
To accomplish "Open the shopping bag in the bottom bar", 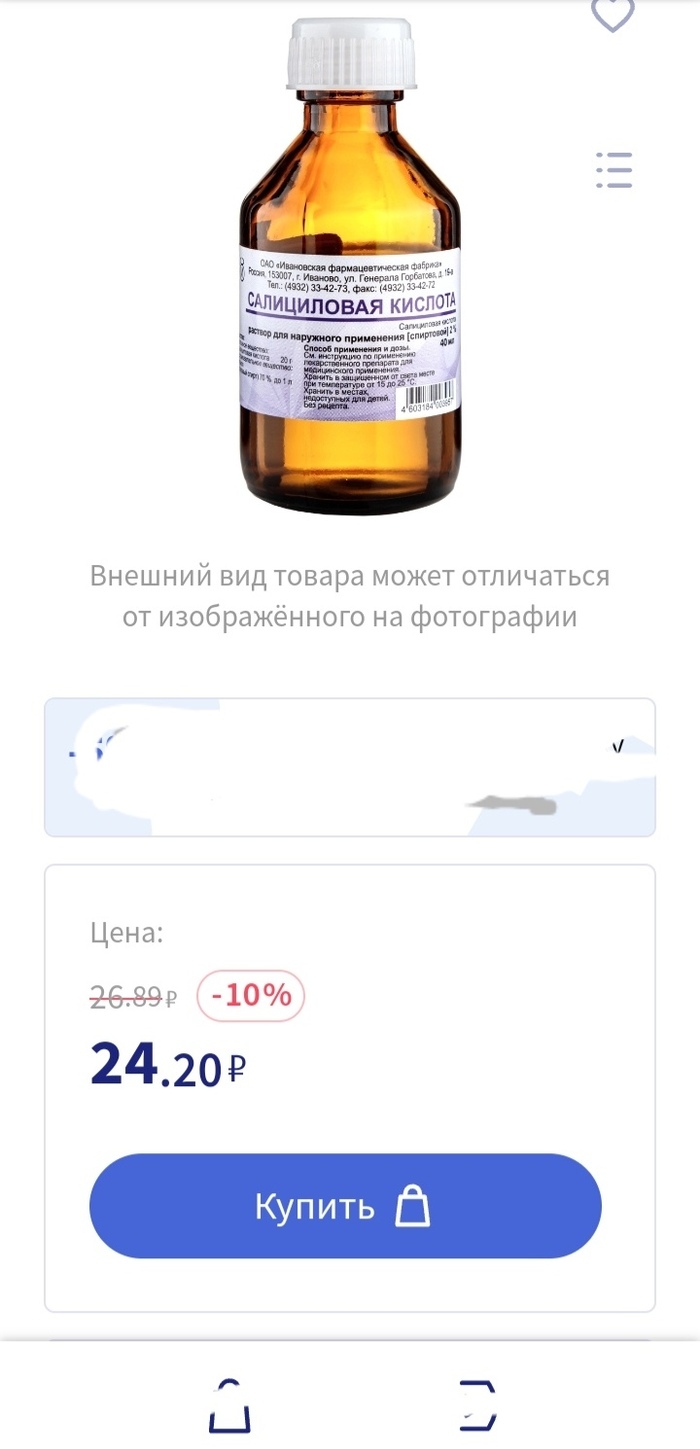I will [230, 1405].
